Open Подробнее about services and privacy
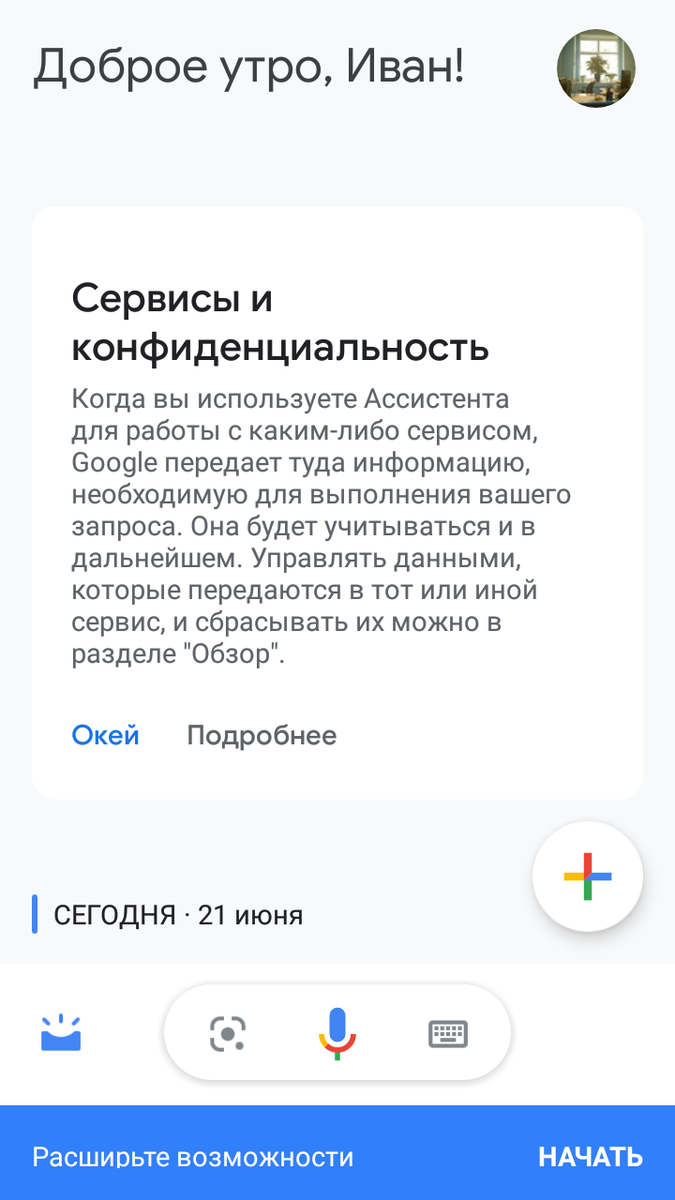675x1200 pixels. click(x=261, y=736)
